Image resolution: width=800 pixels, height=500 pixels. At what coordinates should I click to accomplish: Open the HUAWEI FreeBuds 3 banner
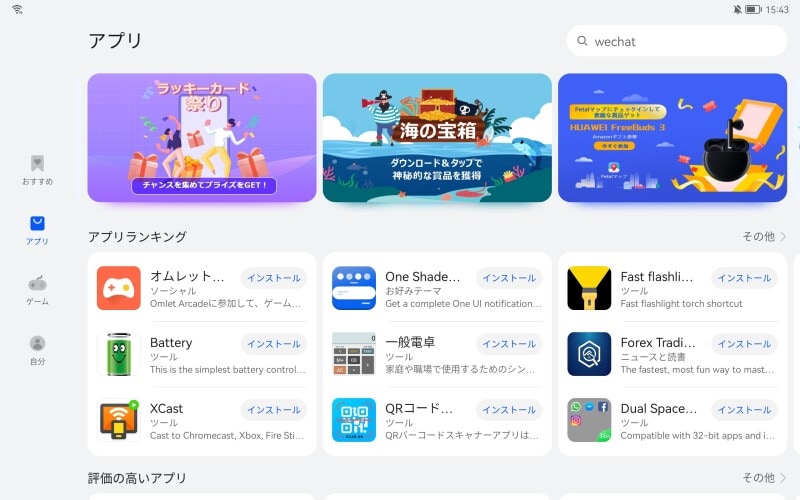click(672, 137)
